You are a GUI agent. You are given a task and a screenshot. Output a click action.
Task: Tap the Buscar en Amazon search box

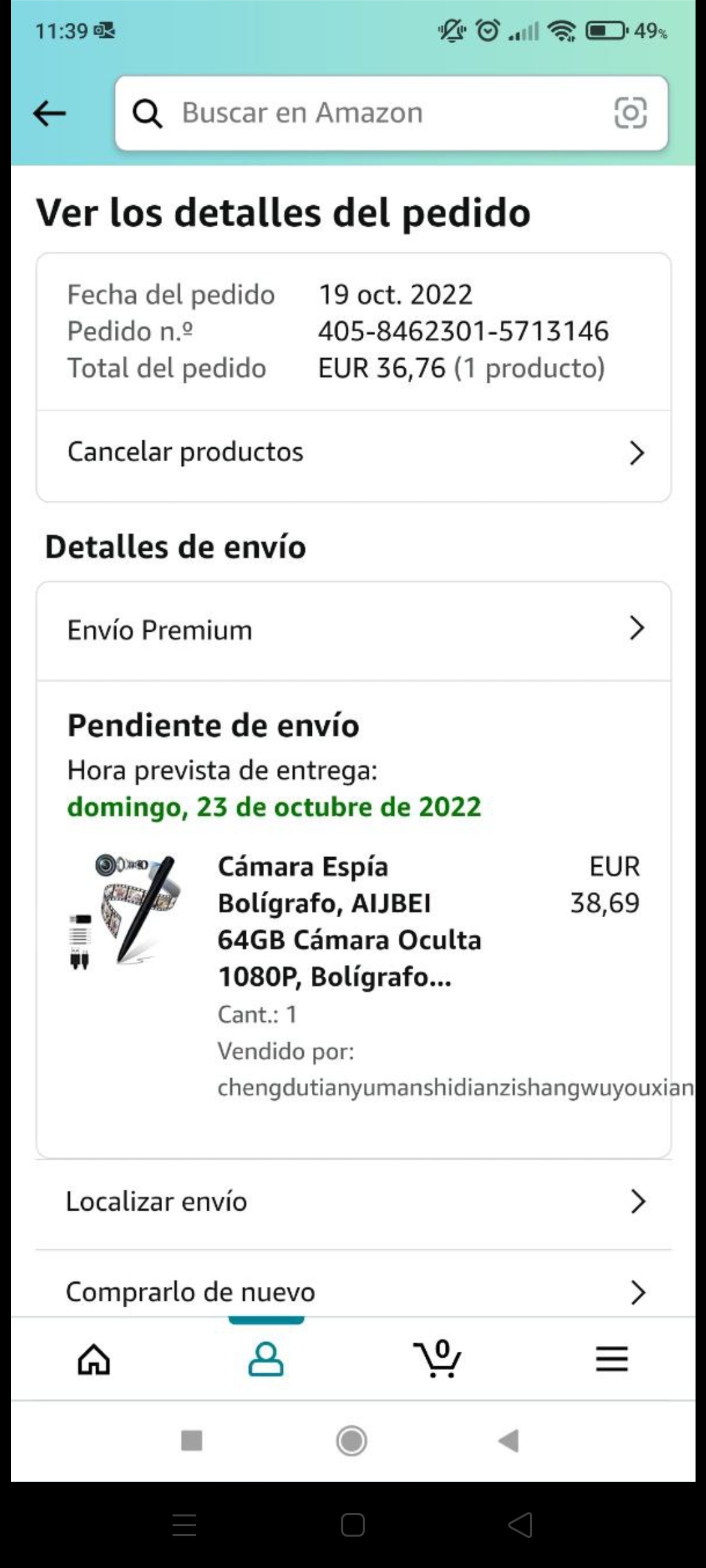click(366, 113)
